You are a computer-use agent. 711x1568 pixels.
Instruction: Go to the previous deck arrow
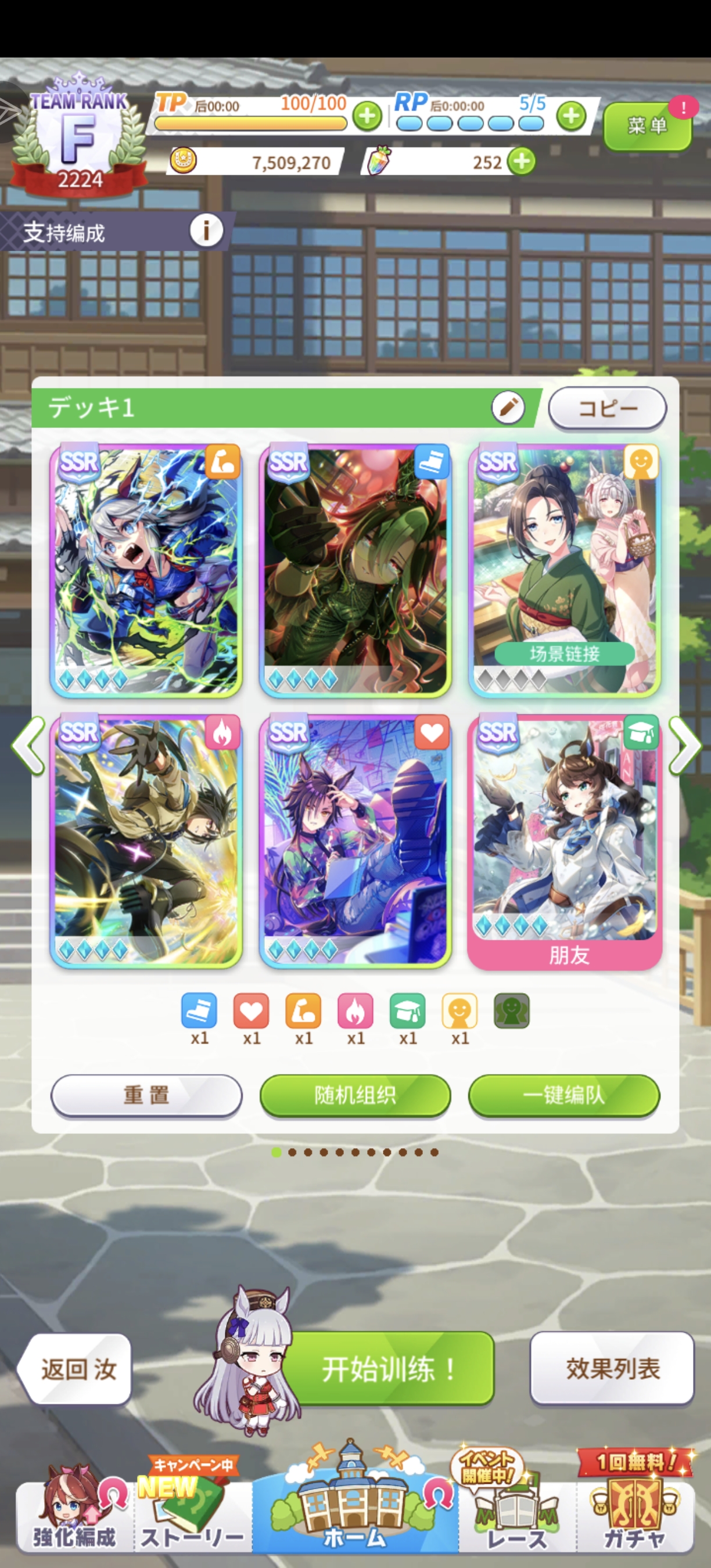tap(28, 746)
